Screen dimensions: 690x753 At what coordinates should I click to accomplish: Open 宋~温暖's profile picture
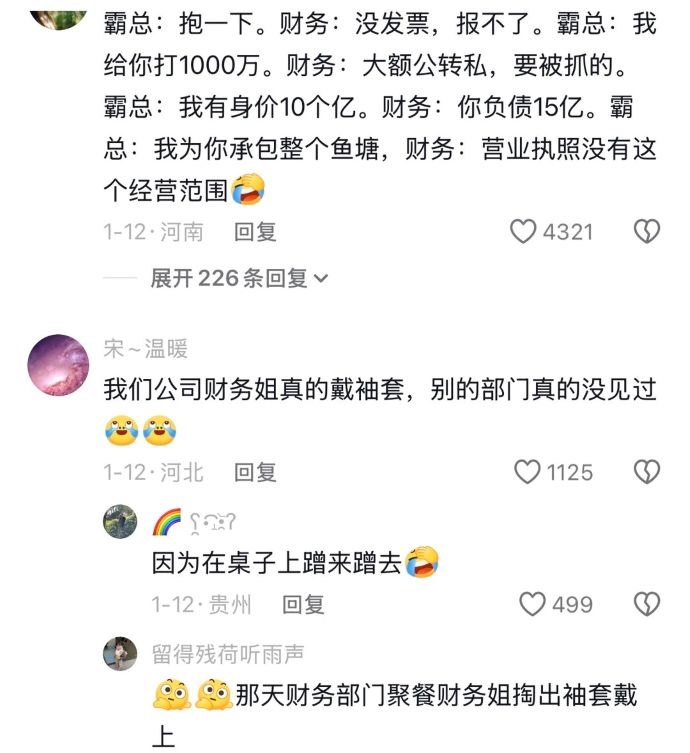[58, 365]
